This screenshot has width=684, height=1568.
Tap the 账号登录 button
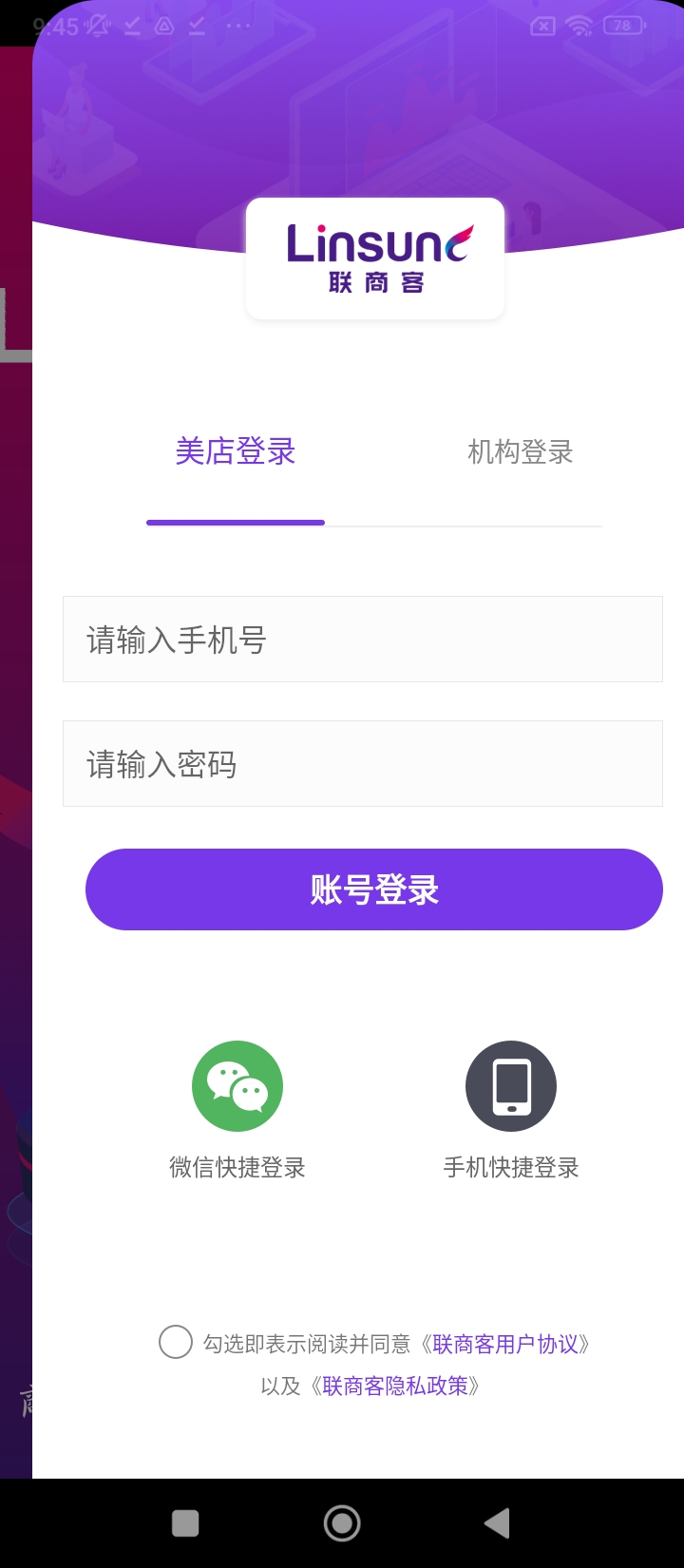tap(373, 889)
